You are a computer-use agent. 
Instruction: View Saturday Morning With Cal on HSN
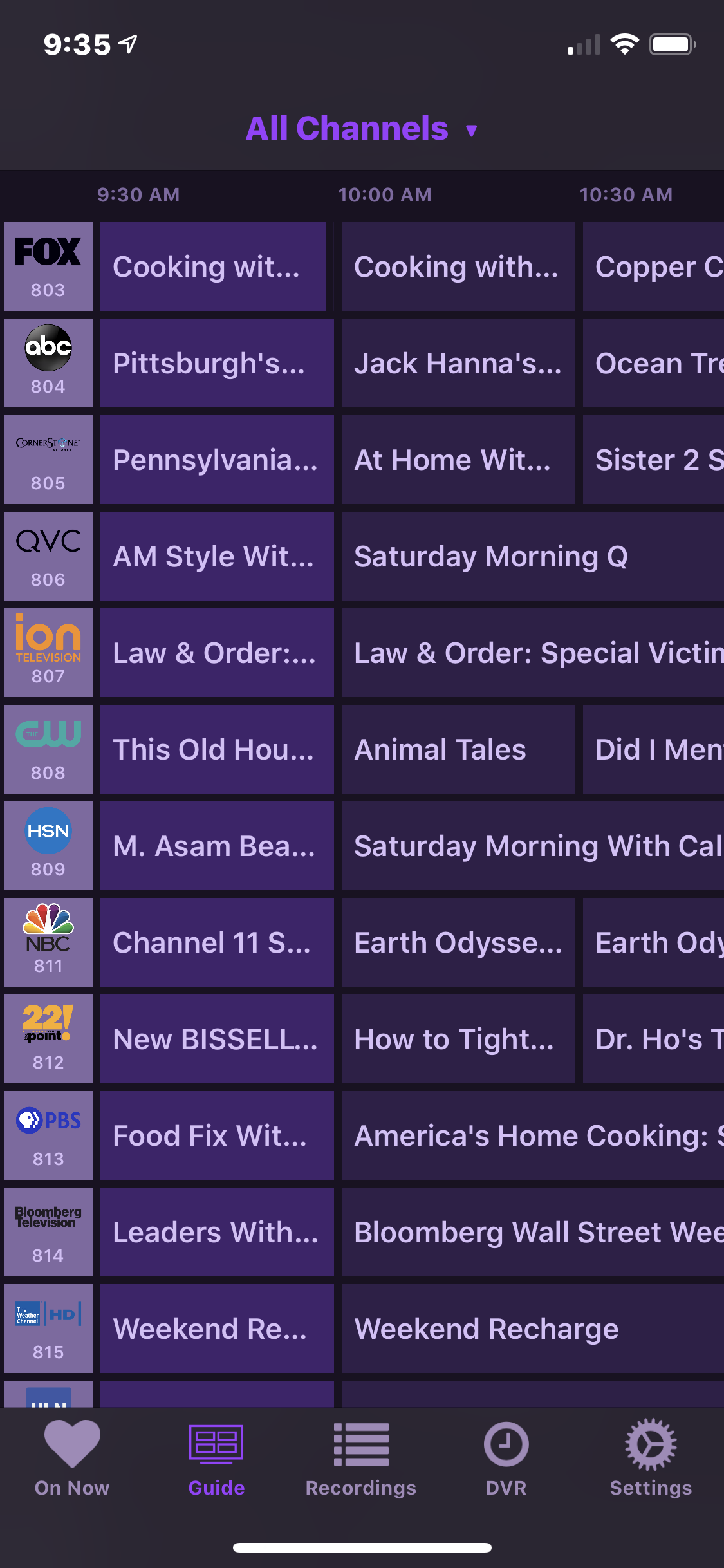coord(532,846)
